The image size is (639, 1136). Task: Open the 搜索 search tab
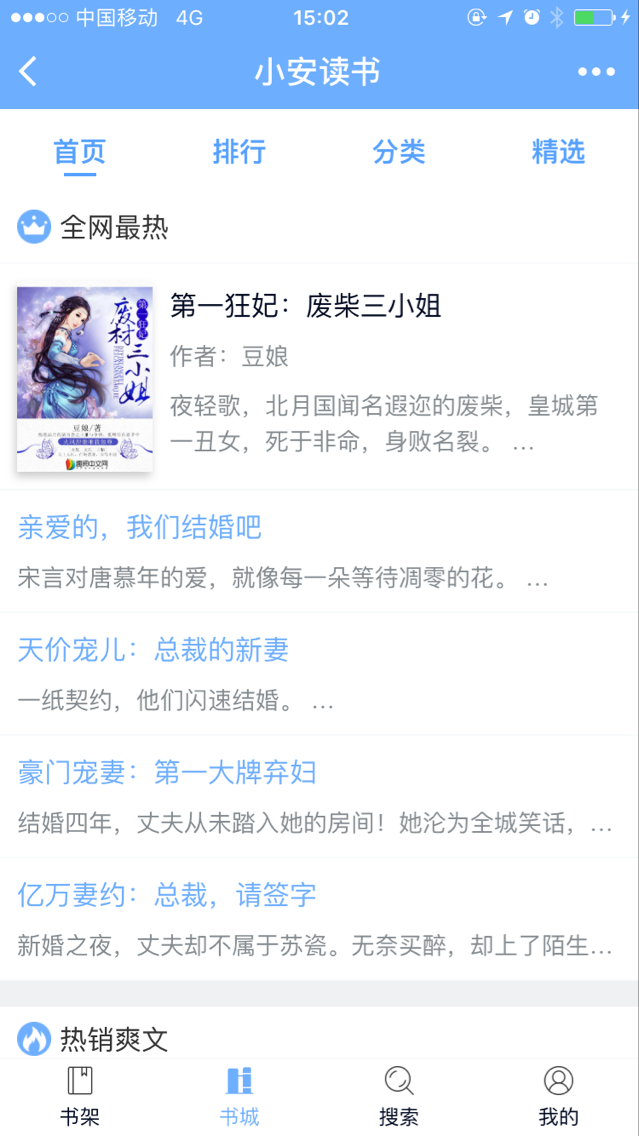click(x=399, y=1096)
